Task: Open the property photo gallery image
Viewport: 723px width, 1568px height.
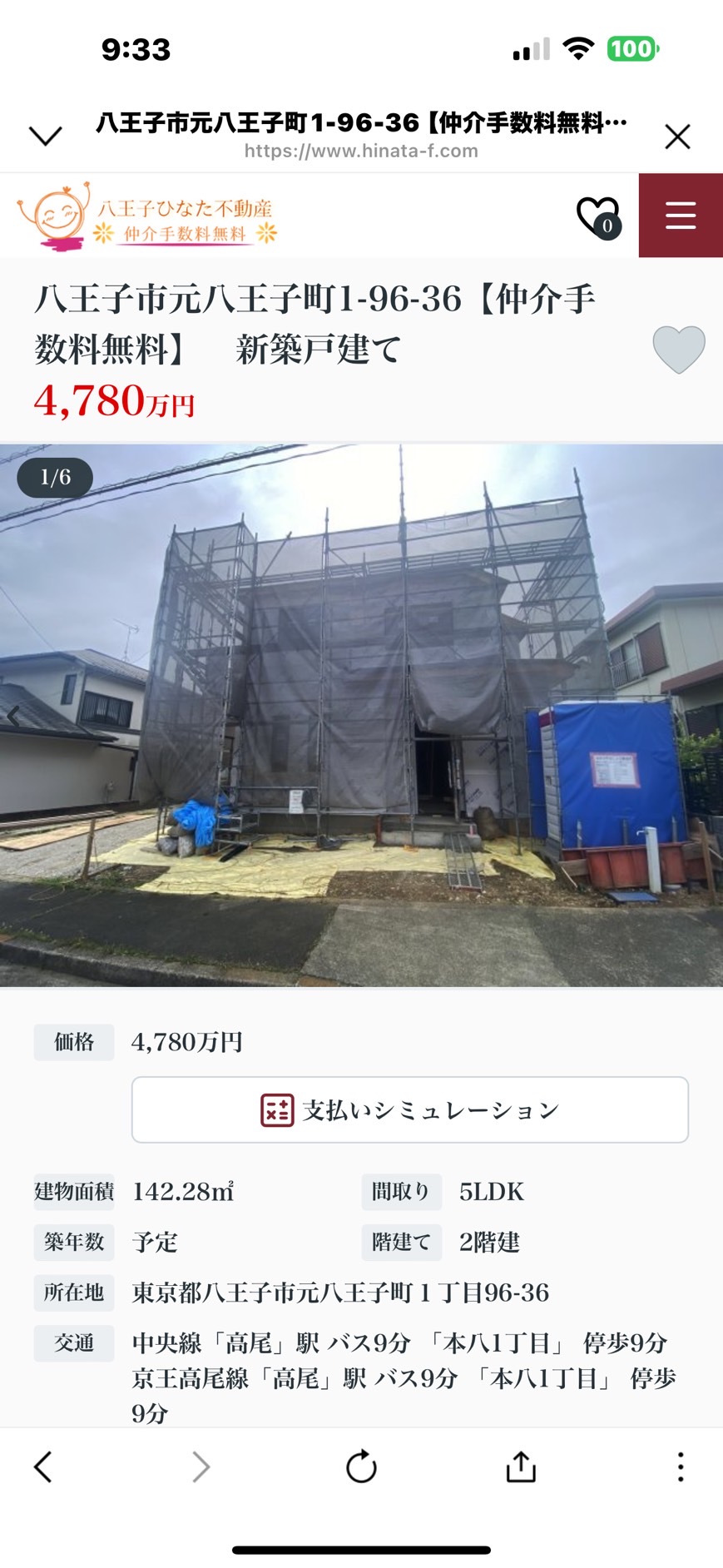Action: pyautogui.click(x=361, y=716)
